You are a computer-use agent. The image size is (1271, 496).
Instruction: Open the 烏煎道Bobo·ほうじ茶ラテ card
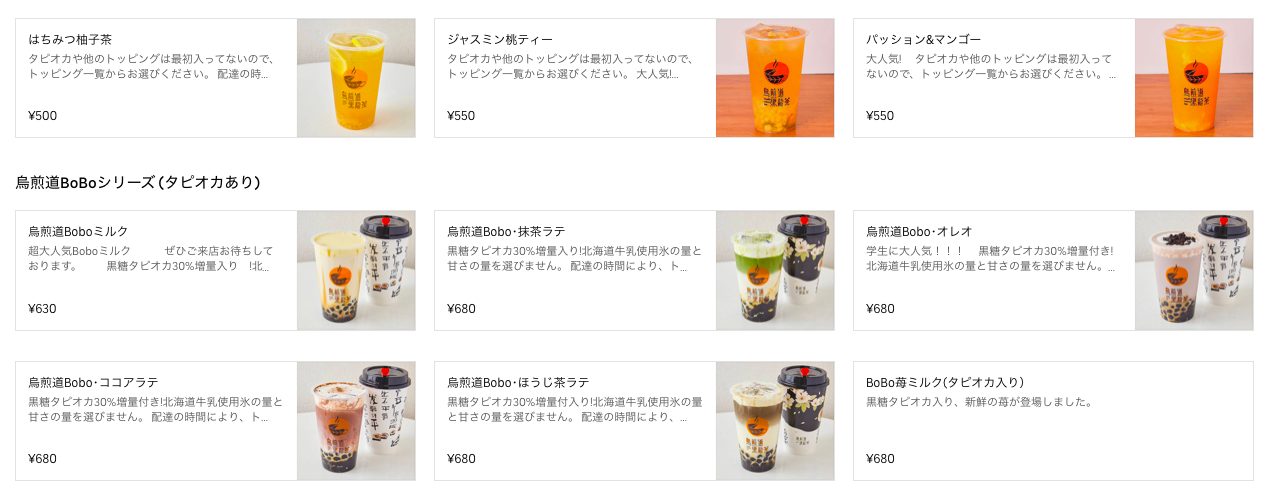point(634,421)
